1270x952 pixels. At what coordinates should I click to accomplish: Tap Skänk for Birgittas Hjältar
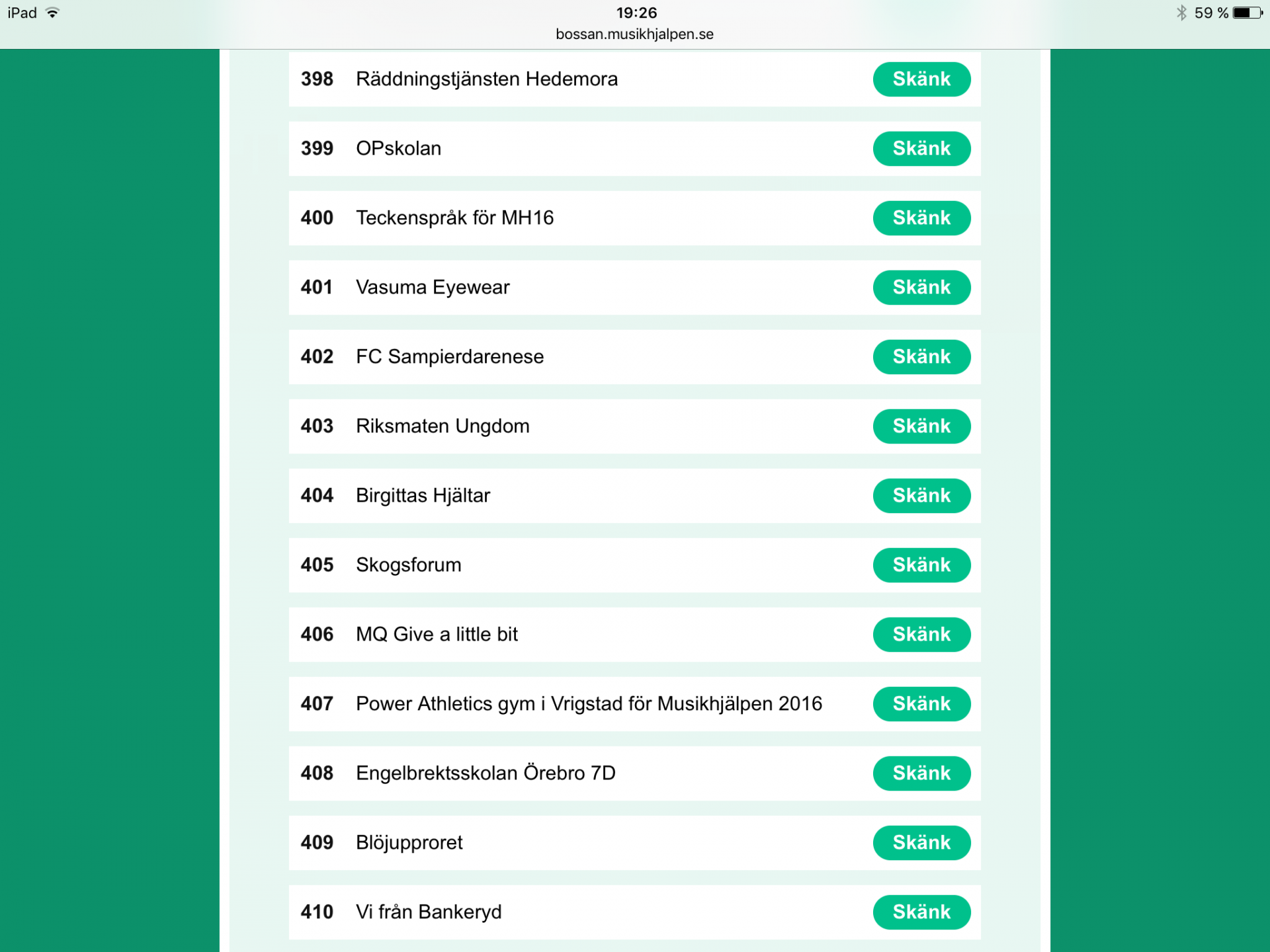[x=921, y=496]
